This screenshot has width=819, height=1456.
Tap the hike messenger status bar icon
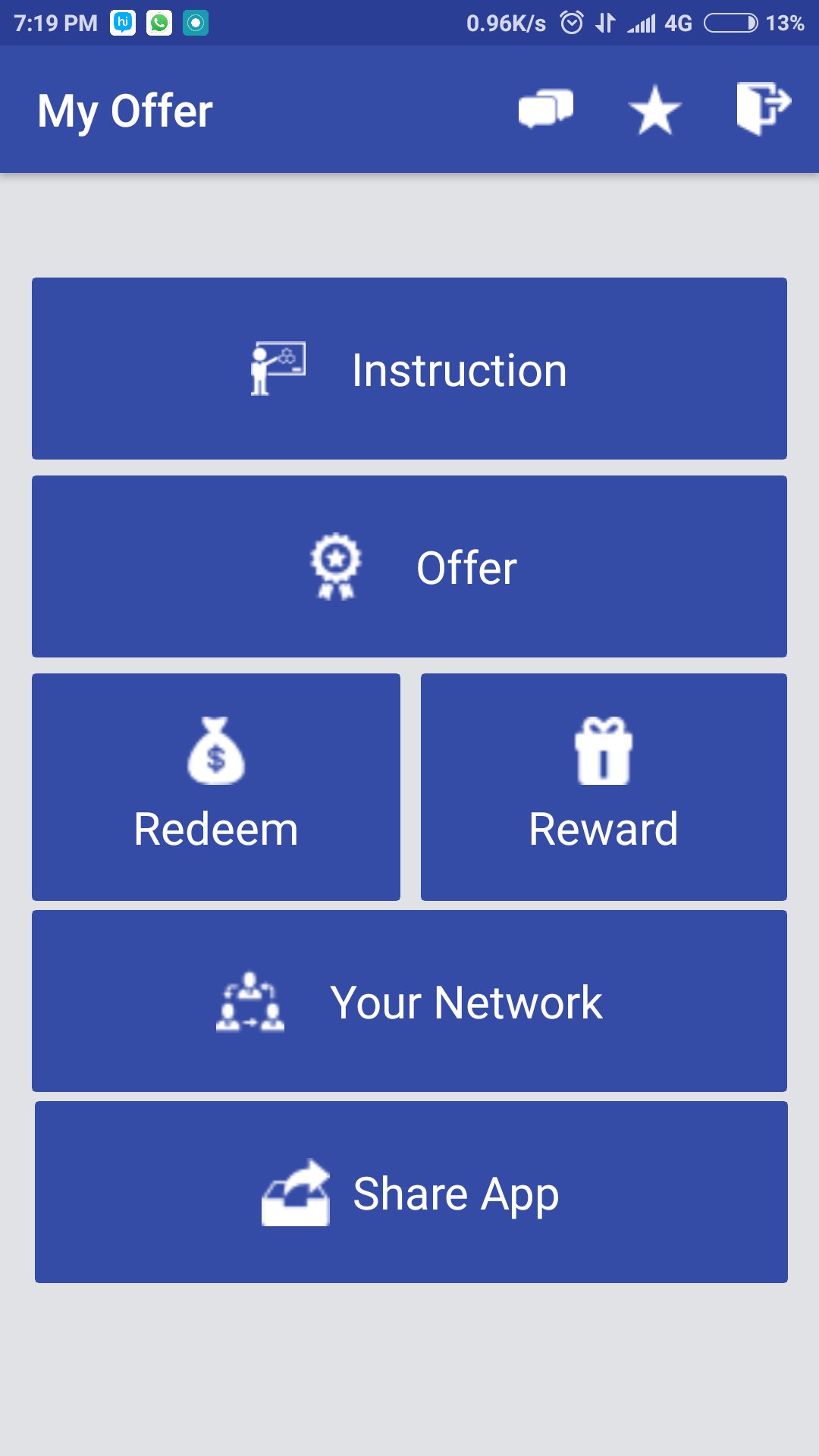[x=123, y=23]
